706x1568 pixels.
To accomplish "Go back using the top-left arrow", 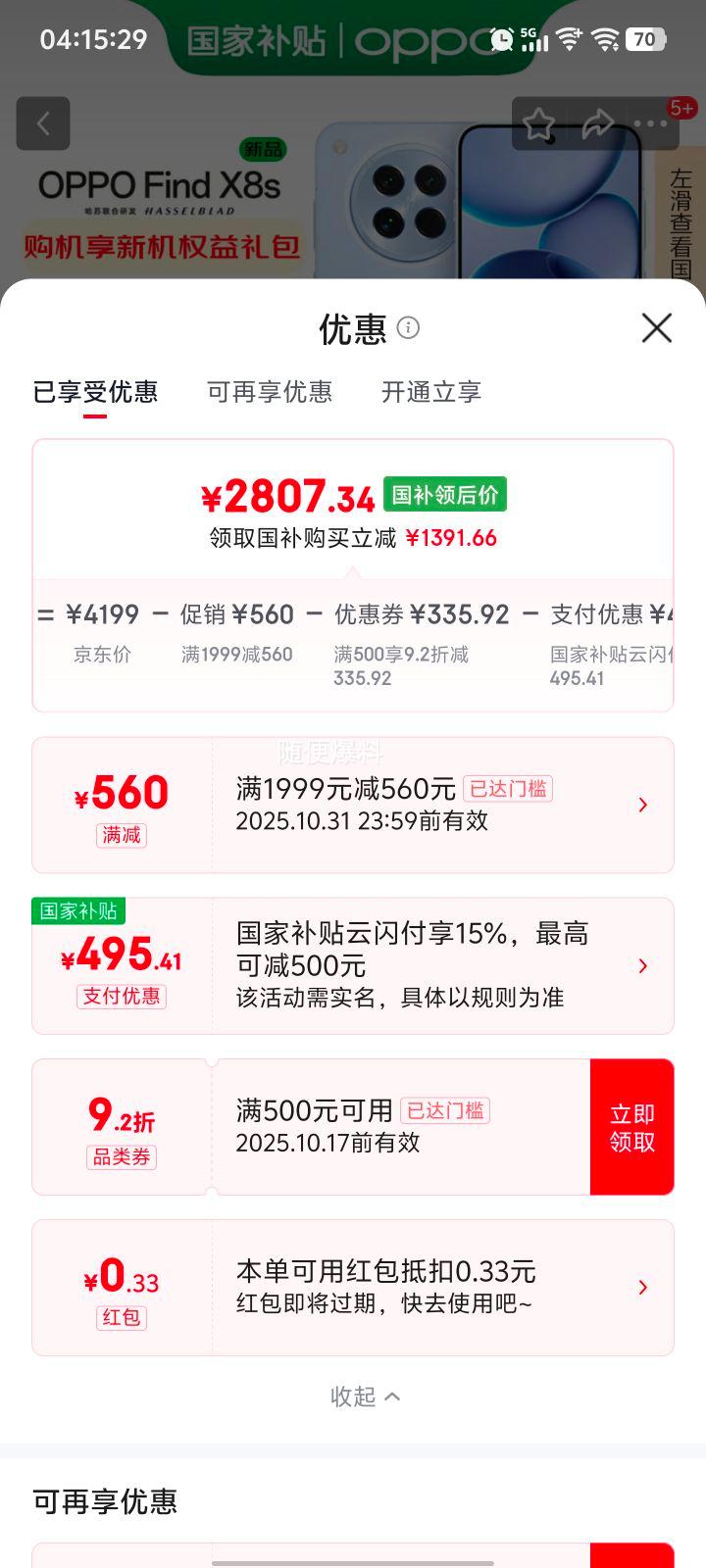I will pos(43,123).
